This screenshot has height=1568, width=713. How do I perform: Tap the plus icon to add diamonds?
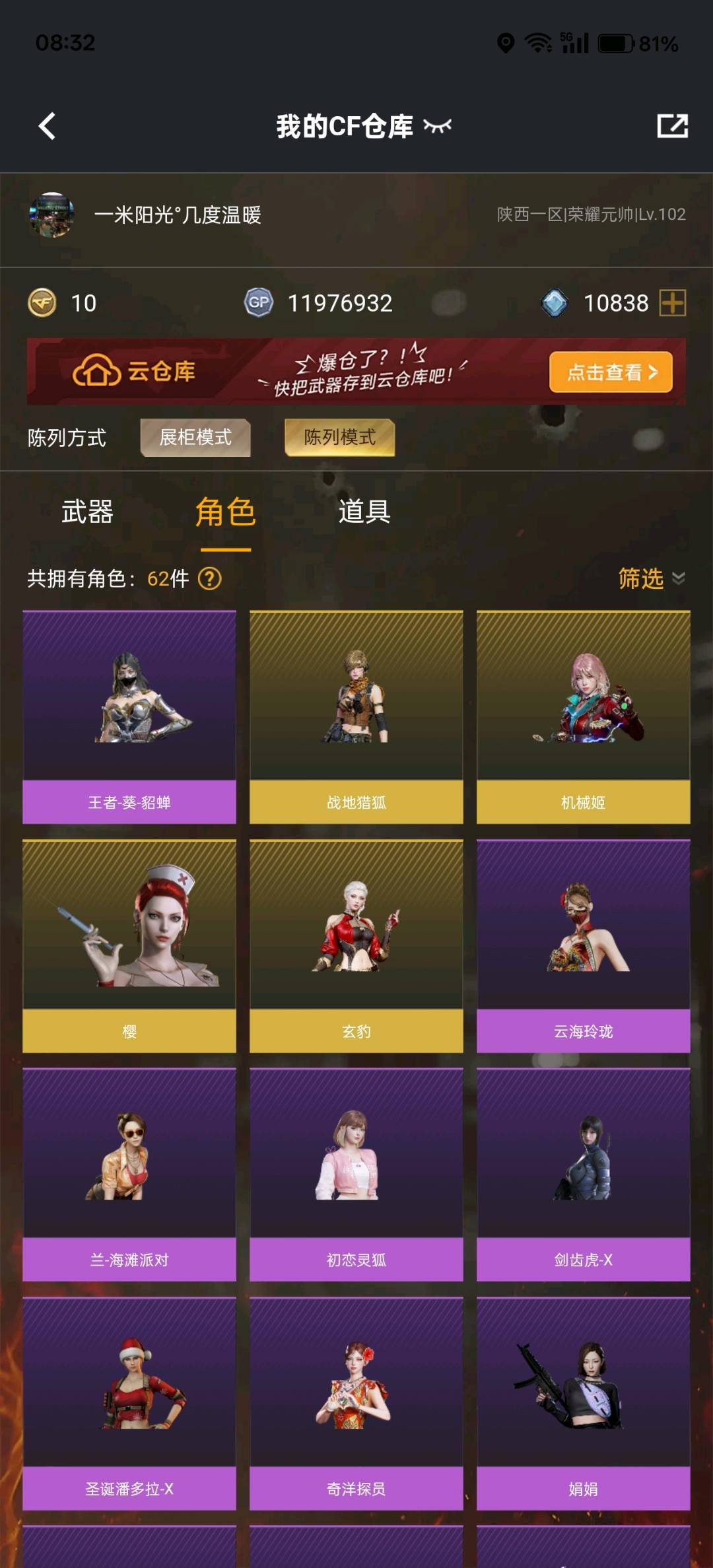(673, 303)
